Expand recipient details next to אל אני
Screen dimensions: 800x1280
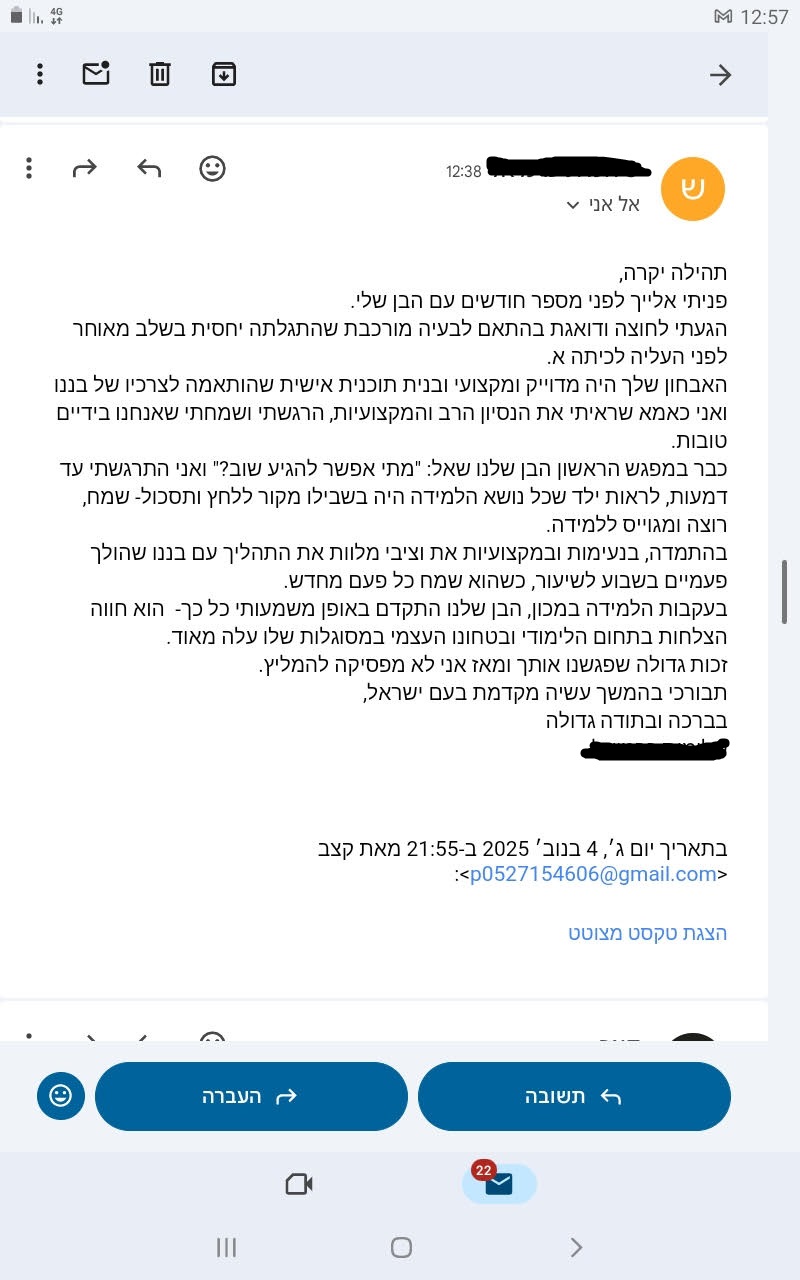(573, 205)
